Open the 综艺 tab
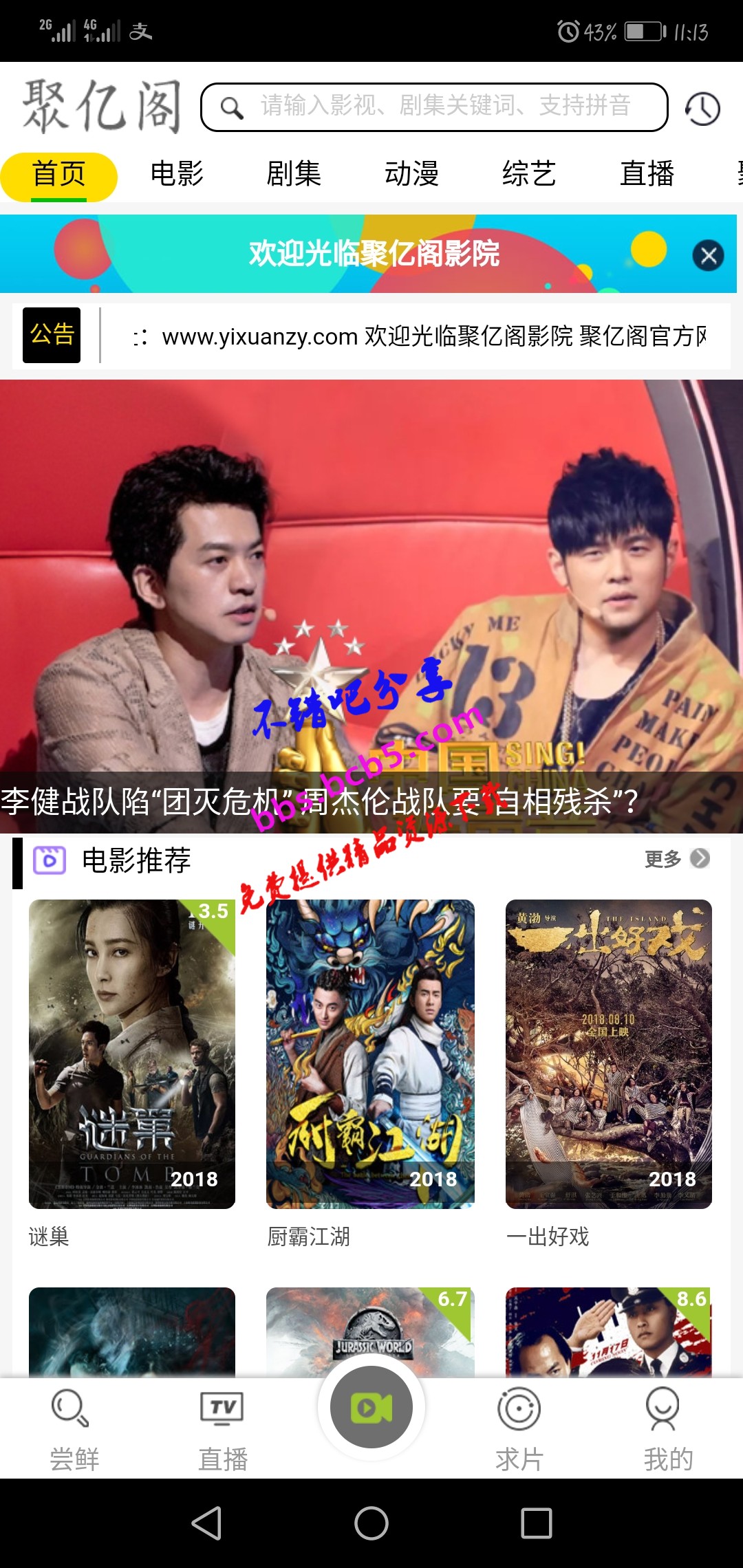 click(528, 173)
